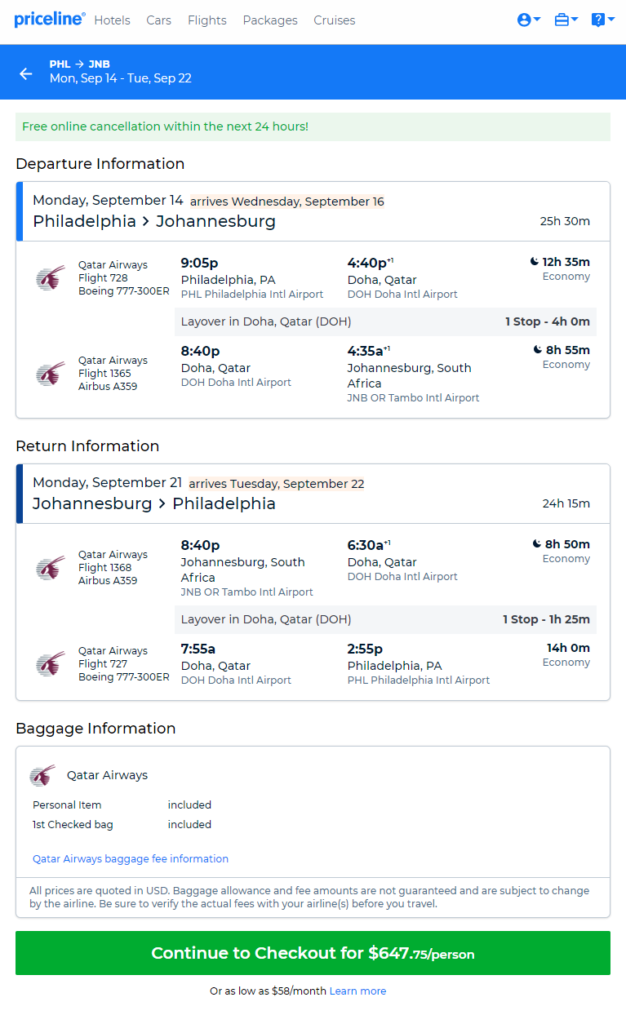Continue to Checkout for $647.75/person
Viewport: 626px width, 1024px height.
313,953
